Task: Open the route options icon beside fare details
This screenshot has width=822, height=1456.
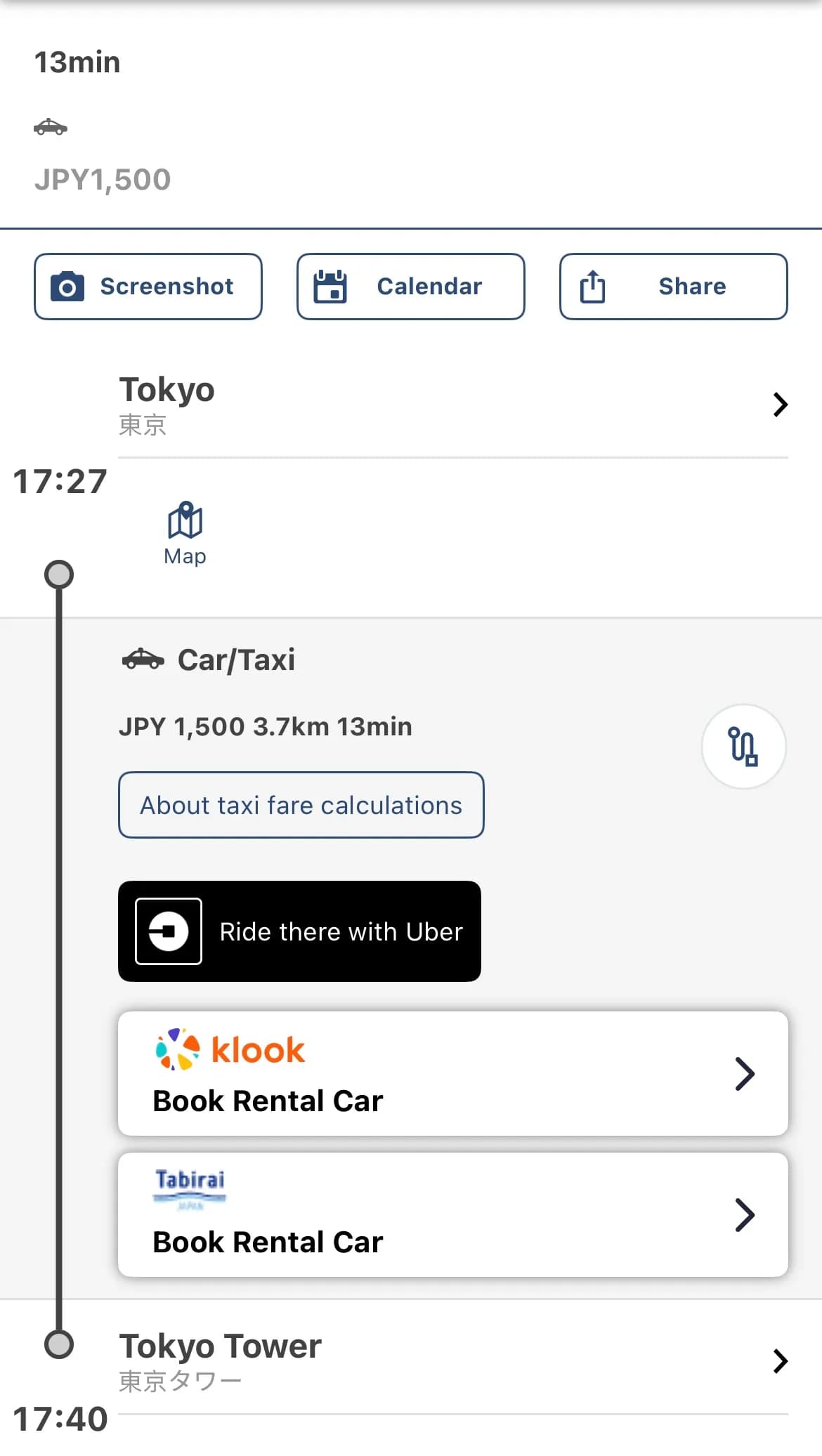Action: tap(744, 747)
